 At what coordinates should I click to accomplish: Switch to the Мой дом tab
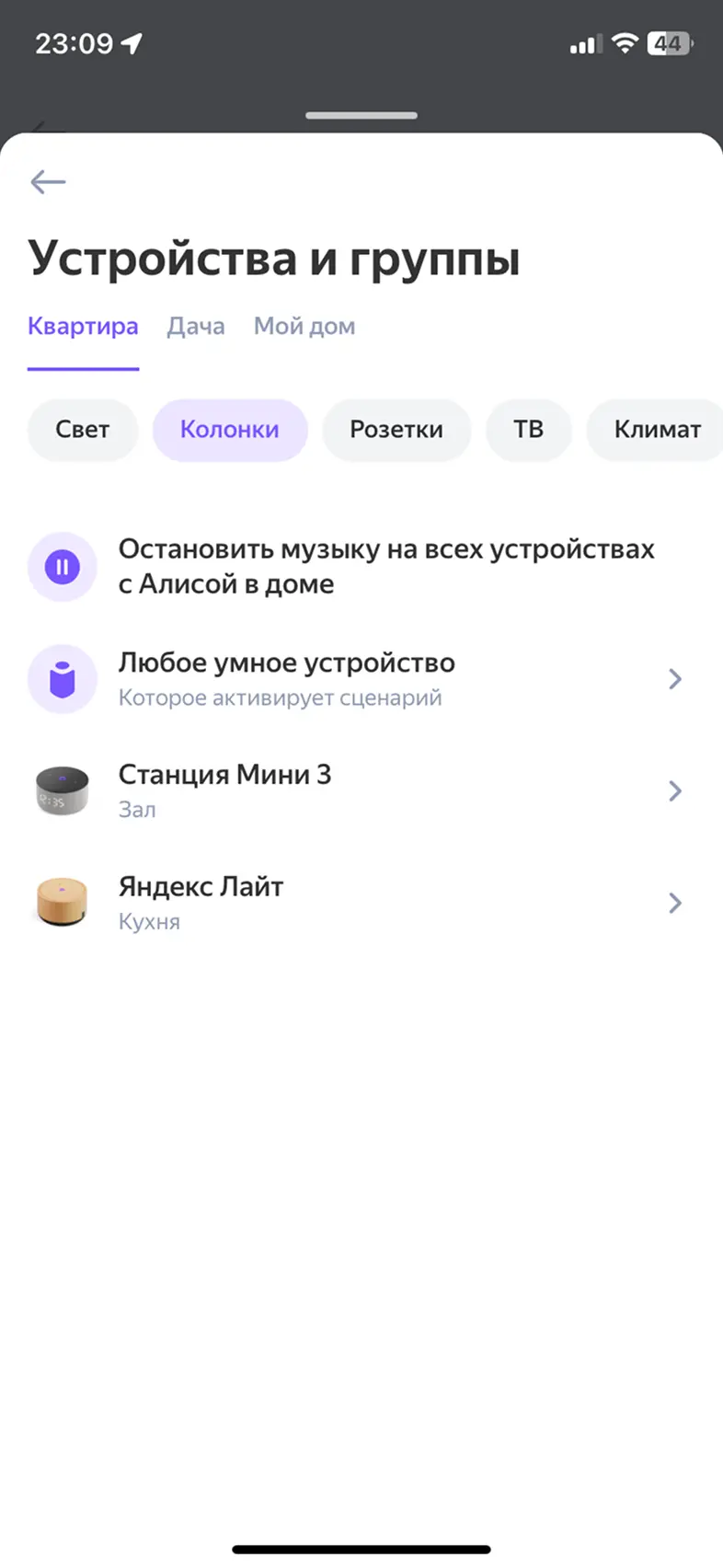[304, 327]
